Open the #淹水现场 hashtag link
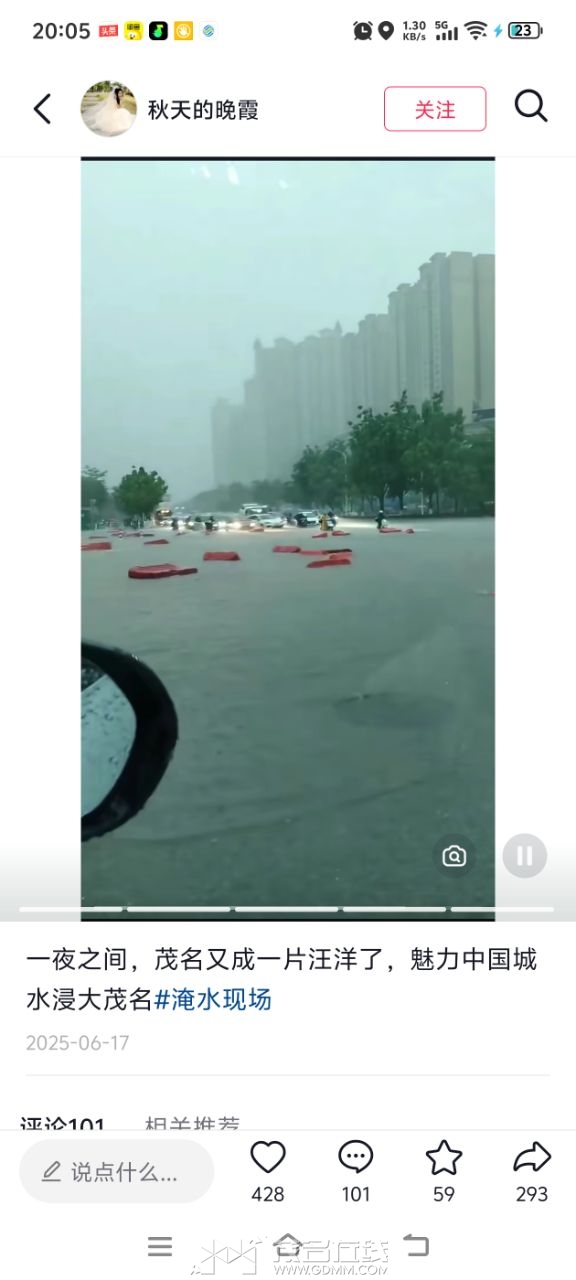 tap(213, 999)
